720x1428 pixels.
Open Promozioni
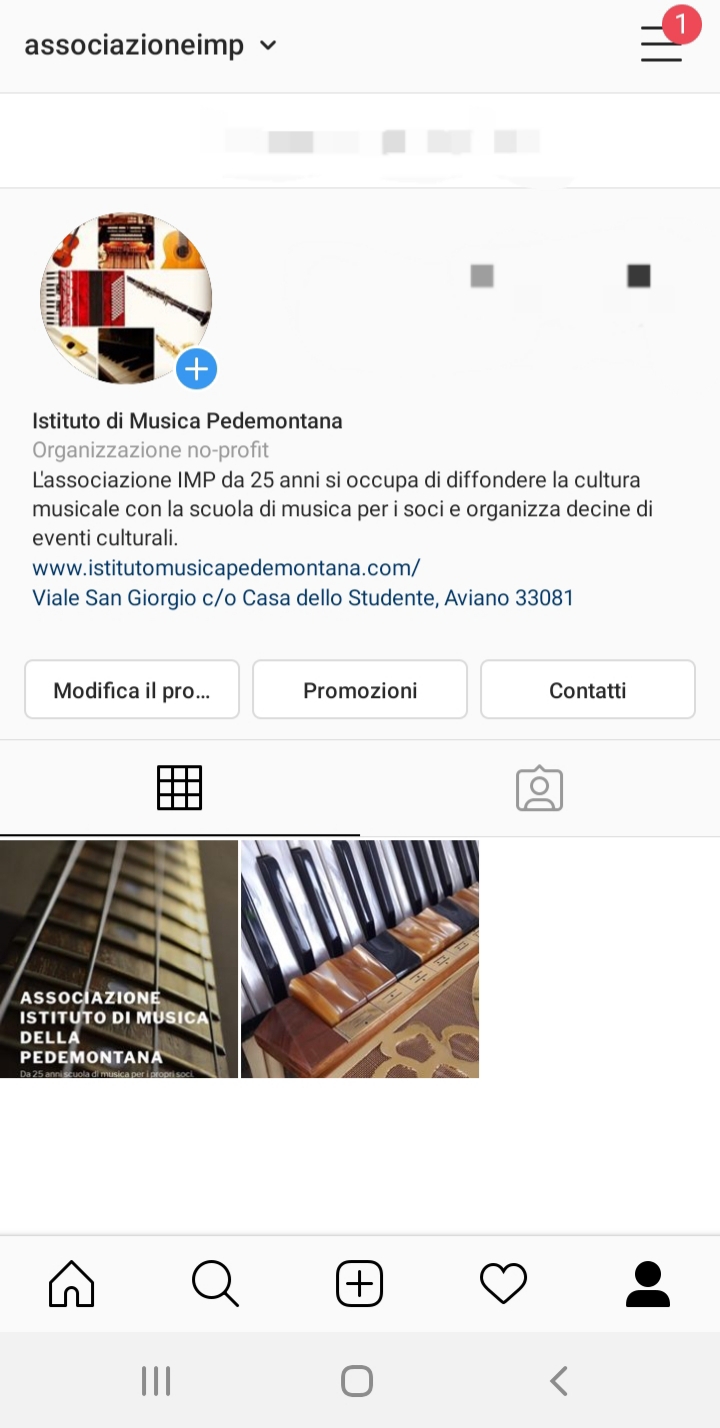point(360,690)
